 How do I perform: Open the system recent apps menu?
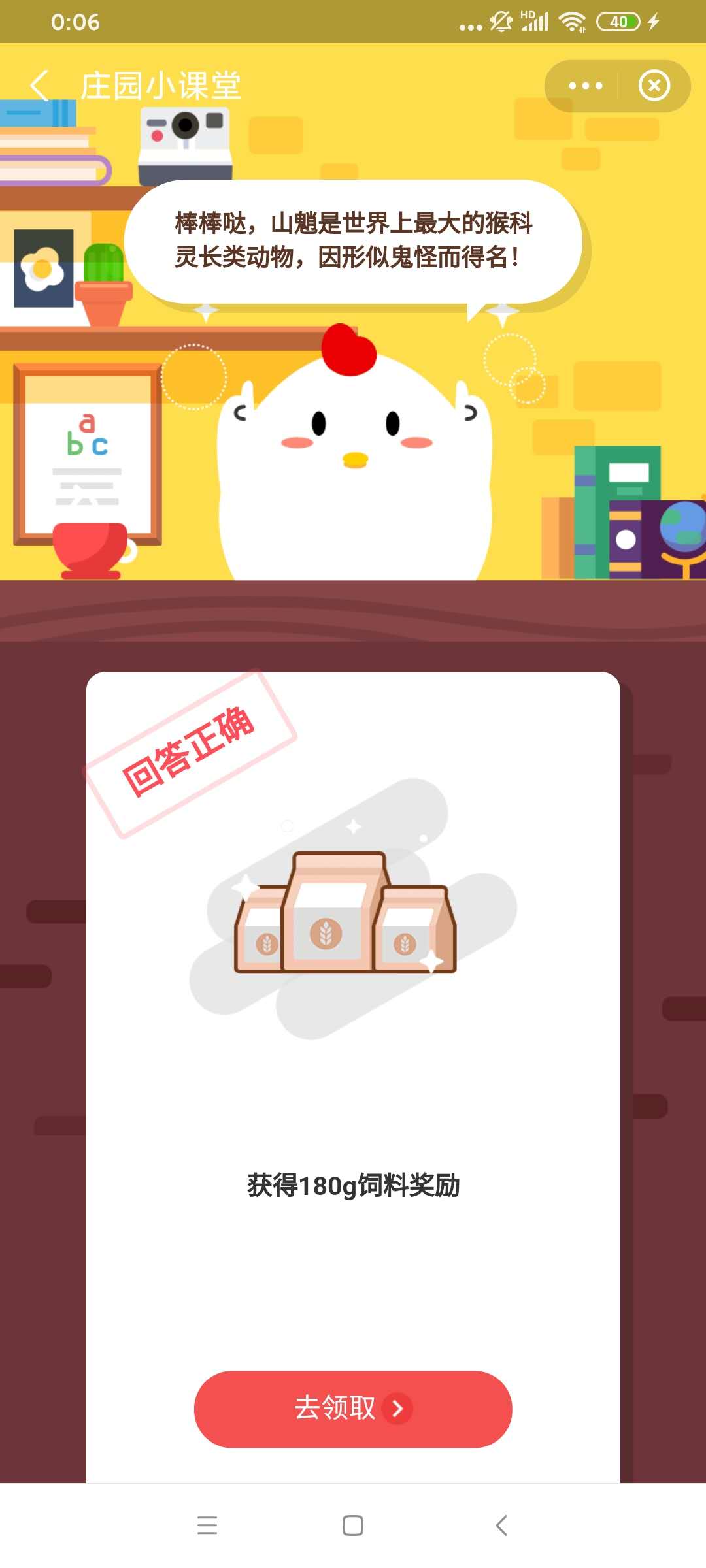207,1525
